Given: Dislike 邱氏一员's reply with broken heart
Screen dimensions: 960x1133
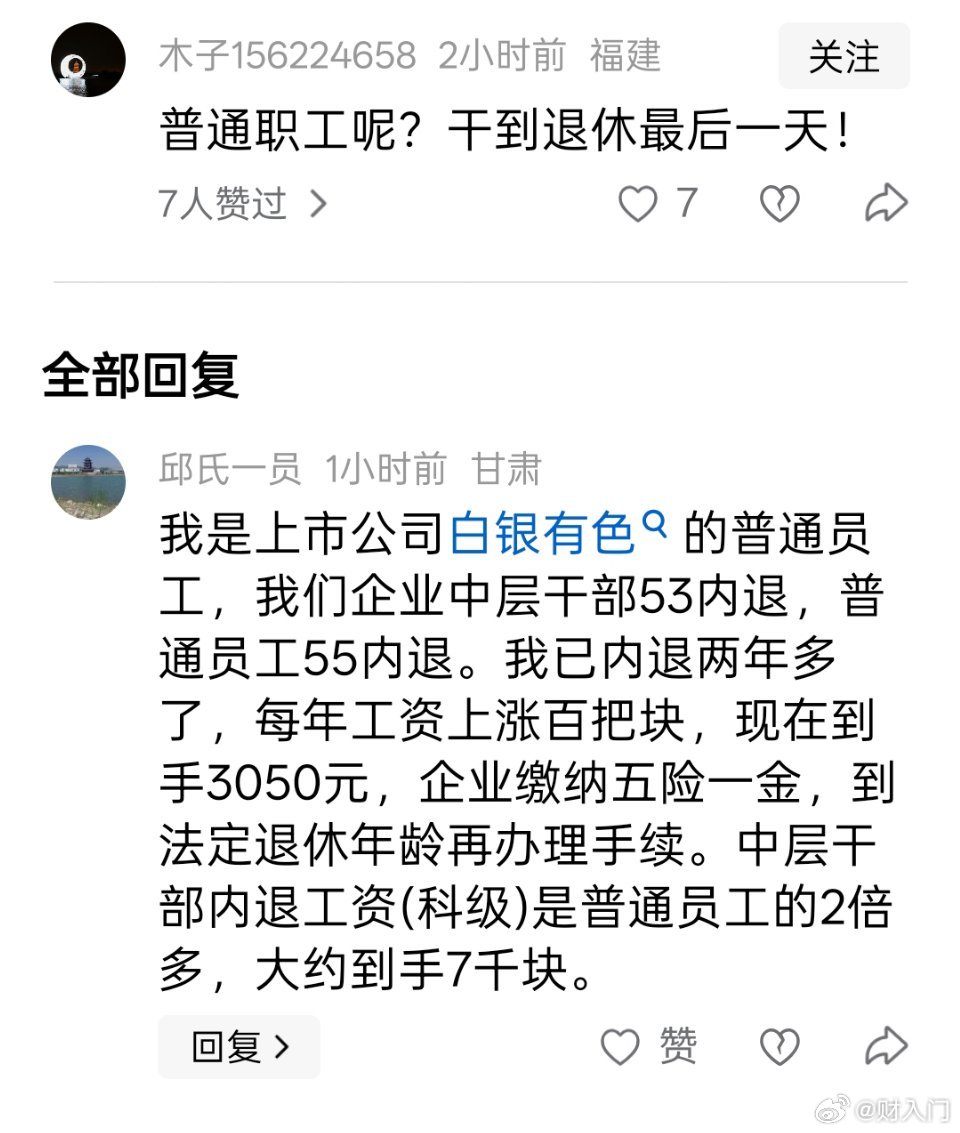Looking at the screenshot, I should 779,1047.
